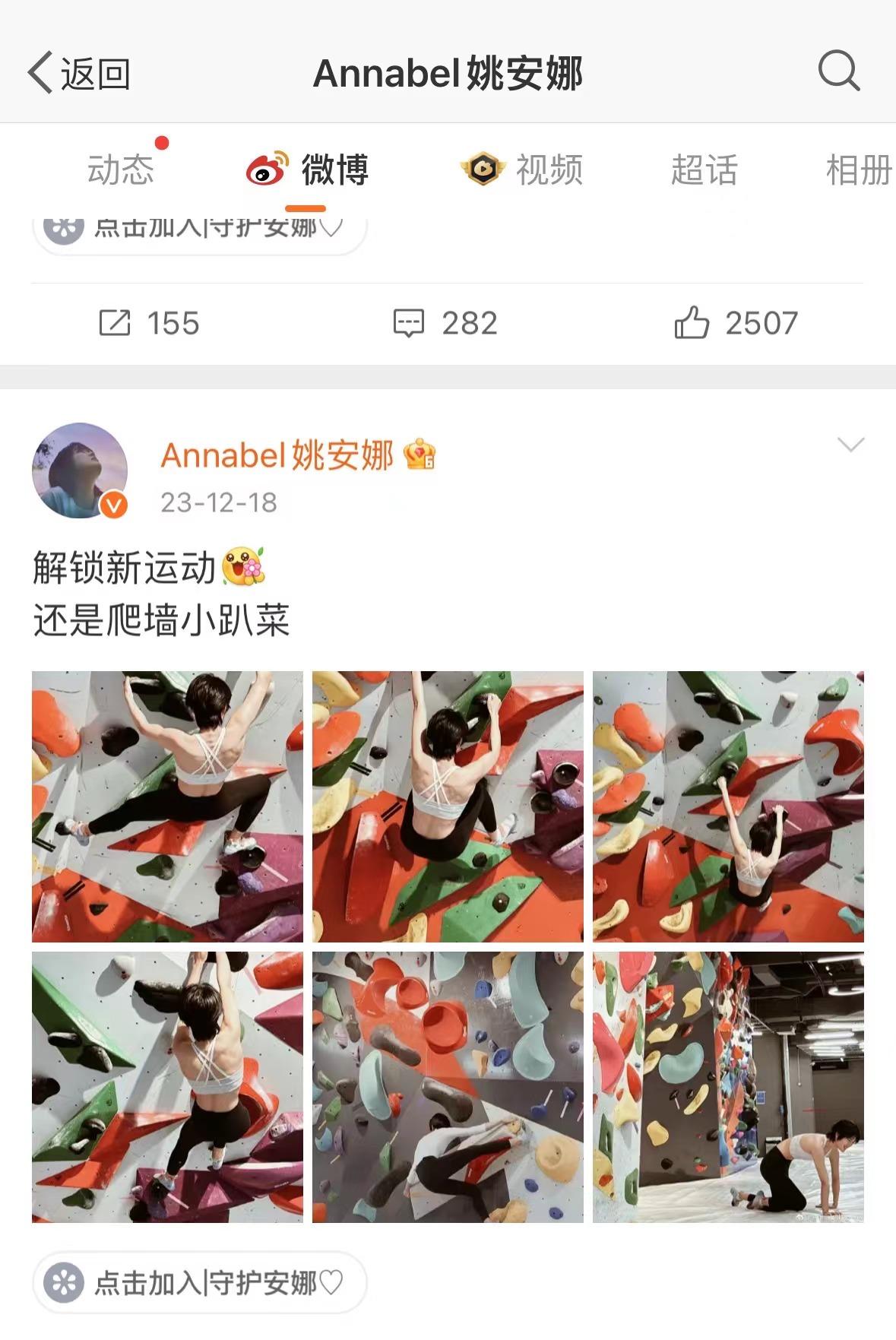Viewport: 896px width, 1340px height.
Task: View the second climbing wall photo
Action: [x=448, y=806]
